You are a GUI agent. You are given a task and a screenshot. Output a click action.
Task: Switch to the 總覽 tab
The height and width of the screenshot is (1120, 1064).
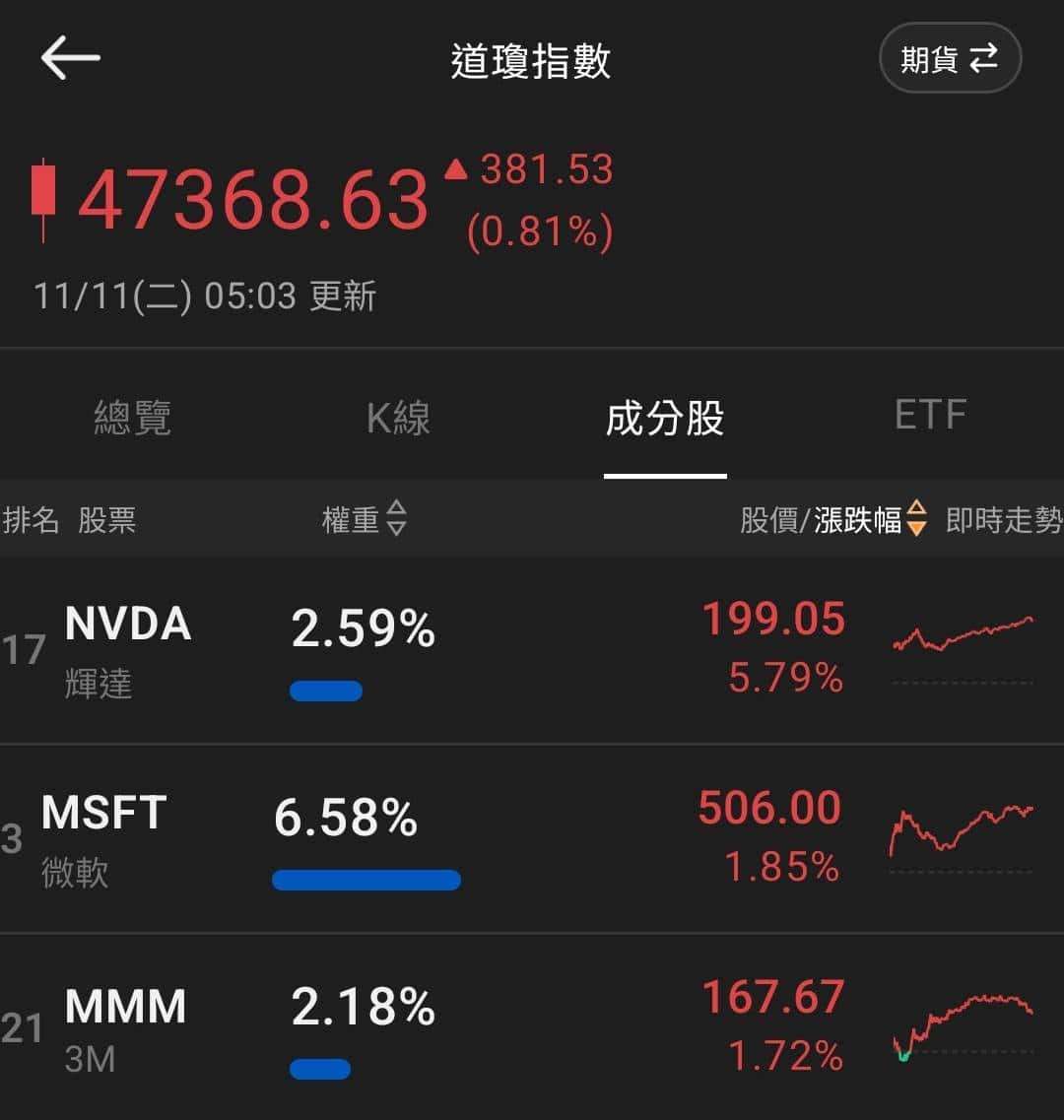(133, 418)
